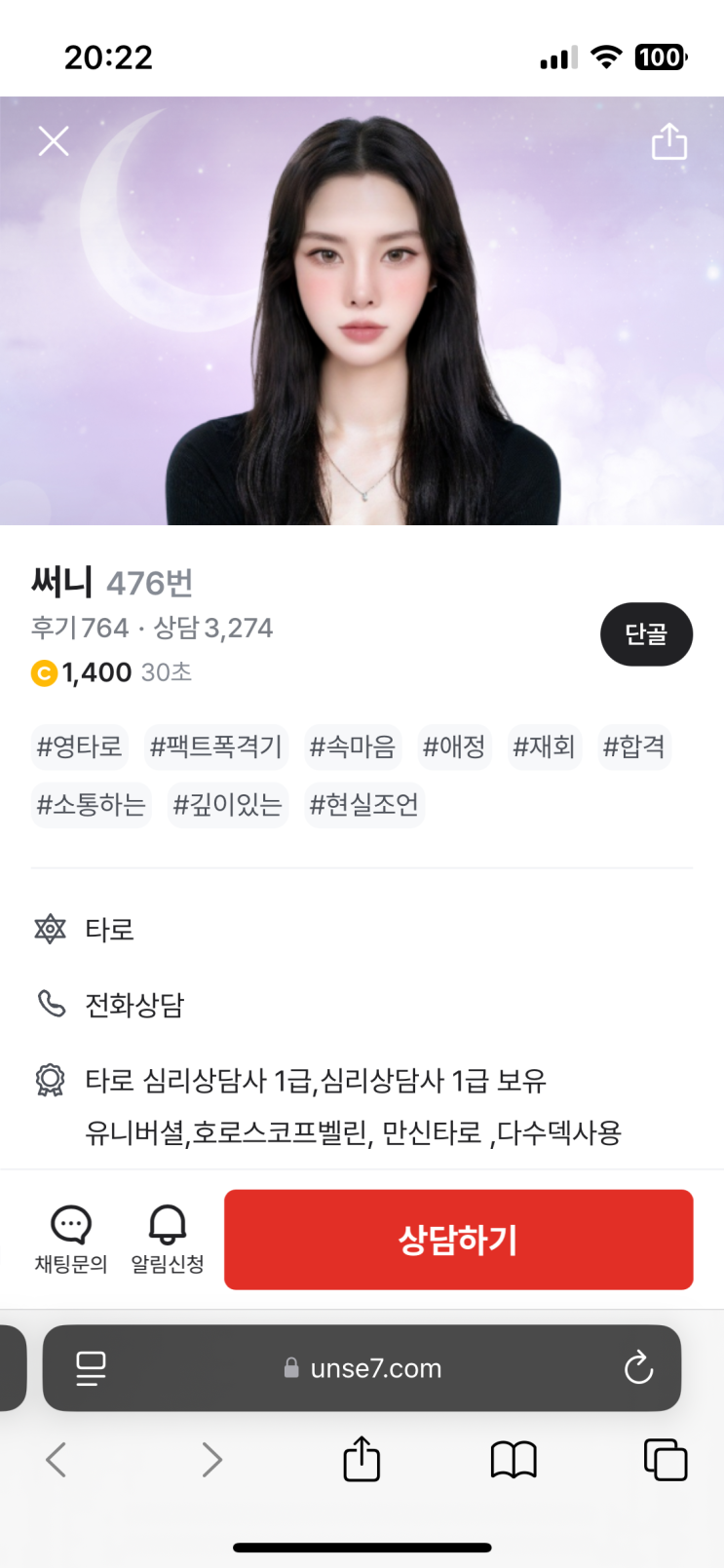Tap the unse7.com address bar

(x=375, y=1368)
